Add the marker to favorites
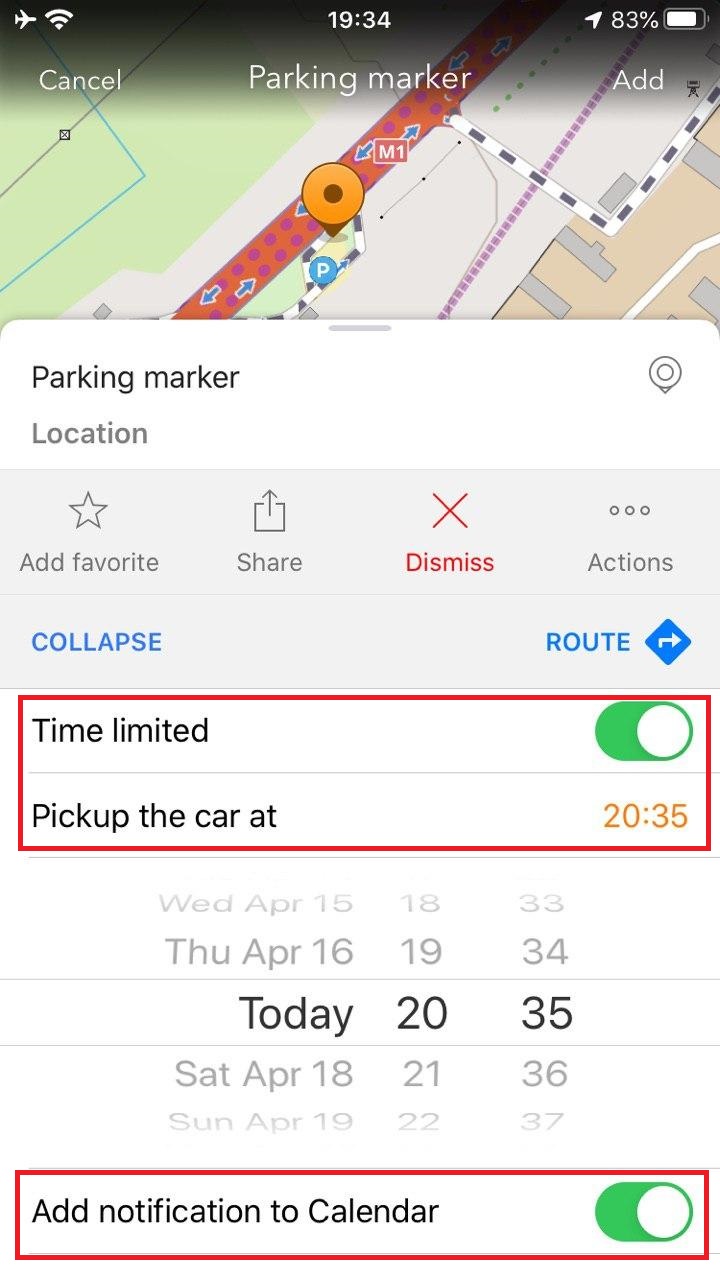The height and width of the screenshot is (1280, 720). click(89, 533)
